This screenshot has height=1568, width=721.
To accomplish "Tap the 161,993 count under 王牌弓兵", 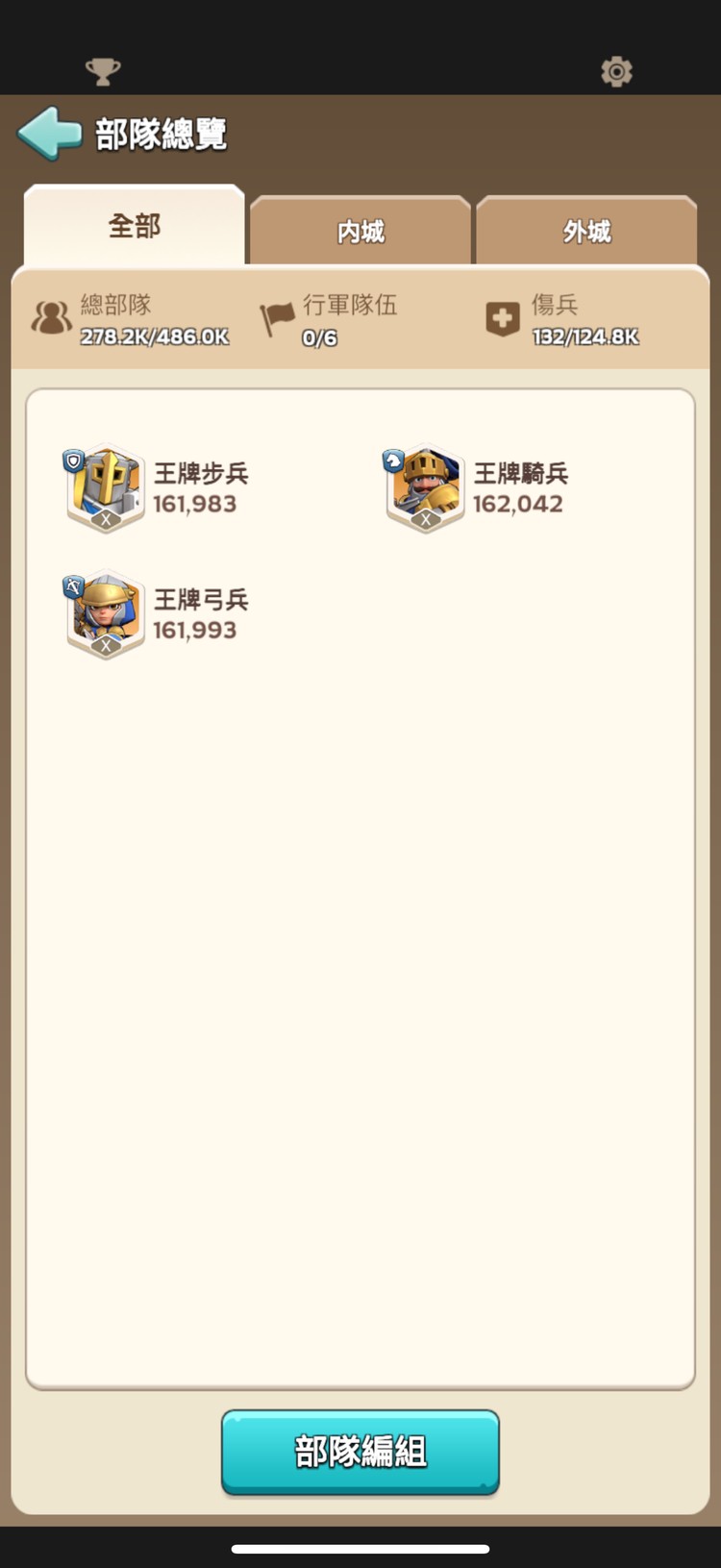I will (198, 630).
